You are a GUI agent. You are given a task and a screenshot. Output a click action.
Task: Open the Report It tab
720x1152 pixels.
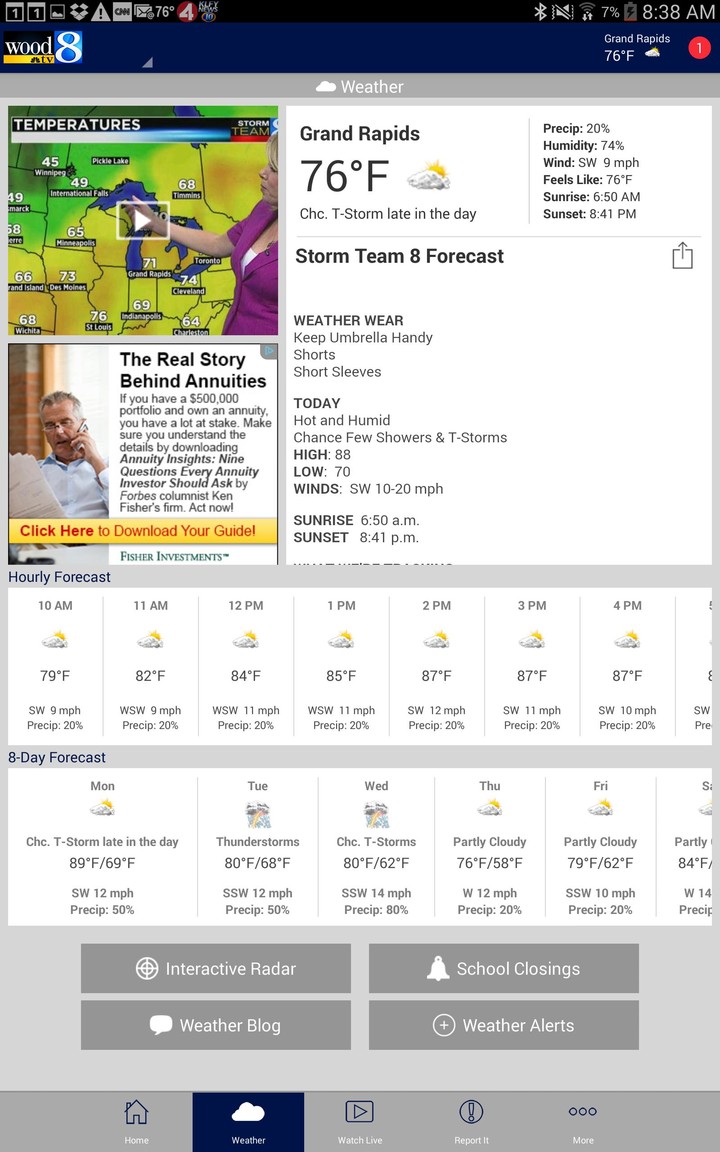tap(471, 1121)
